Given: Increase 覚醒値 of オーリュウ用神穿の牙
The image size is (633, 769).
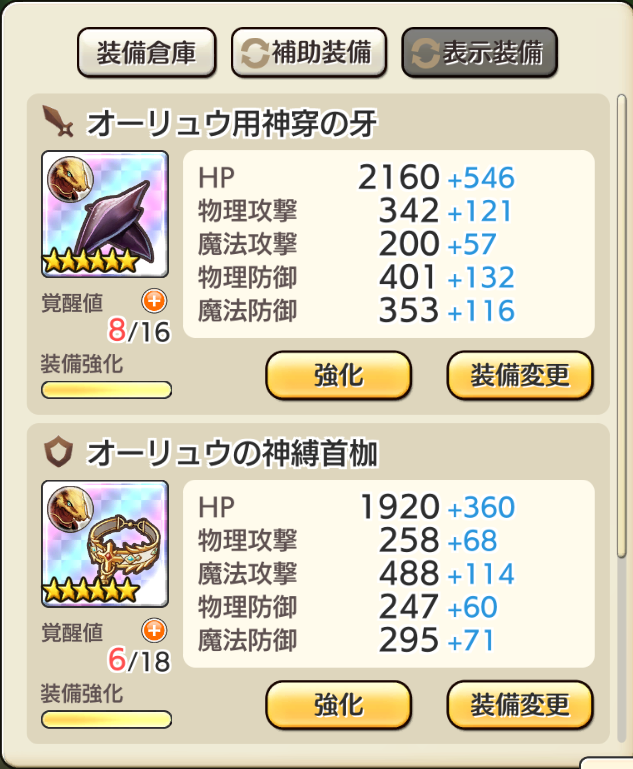Looking at the screenshot, I should click(x=155, y=301).
